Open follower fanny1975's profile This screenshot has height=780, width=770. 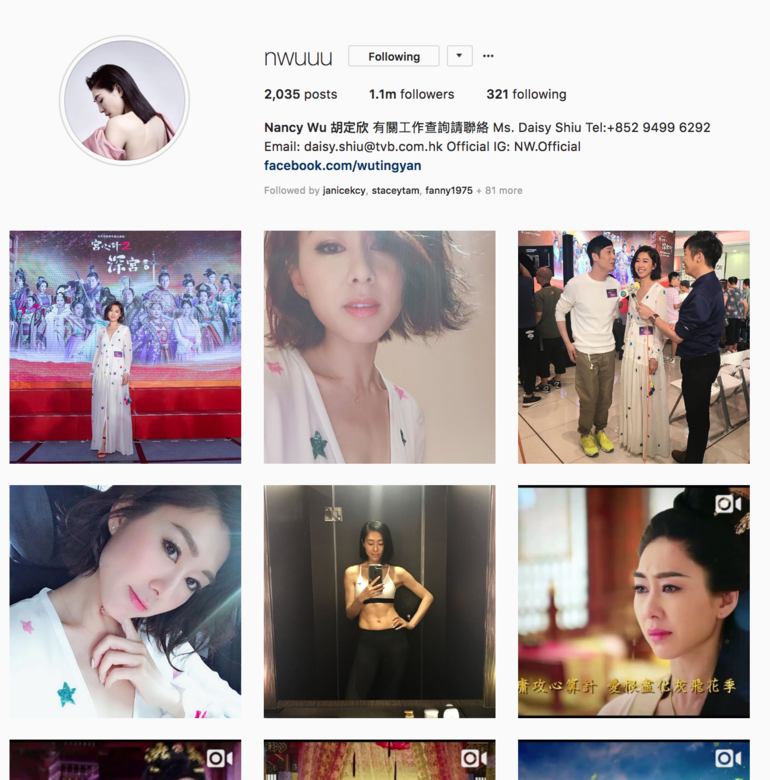[448, 190]
